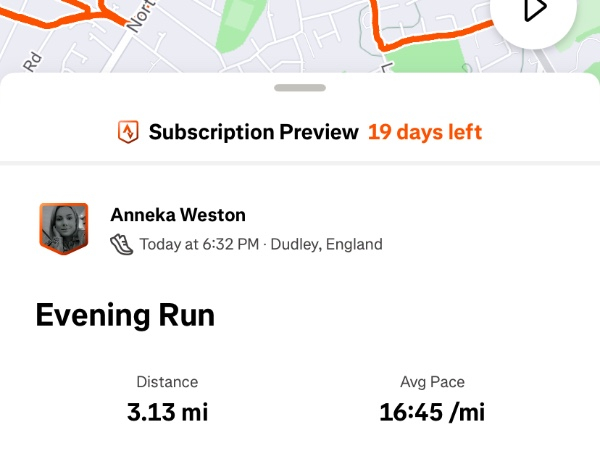Play the route flyover animation

(536, 10)
